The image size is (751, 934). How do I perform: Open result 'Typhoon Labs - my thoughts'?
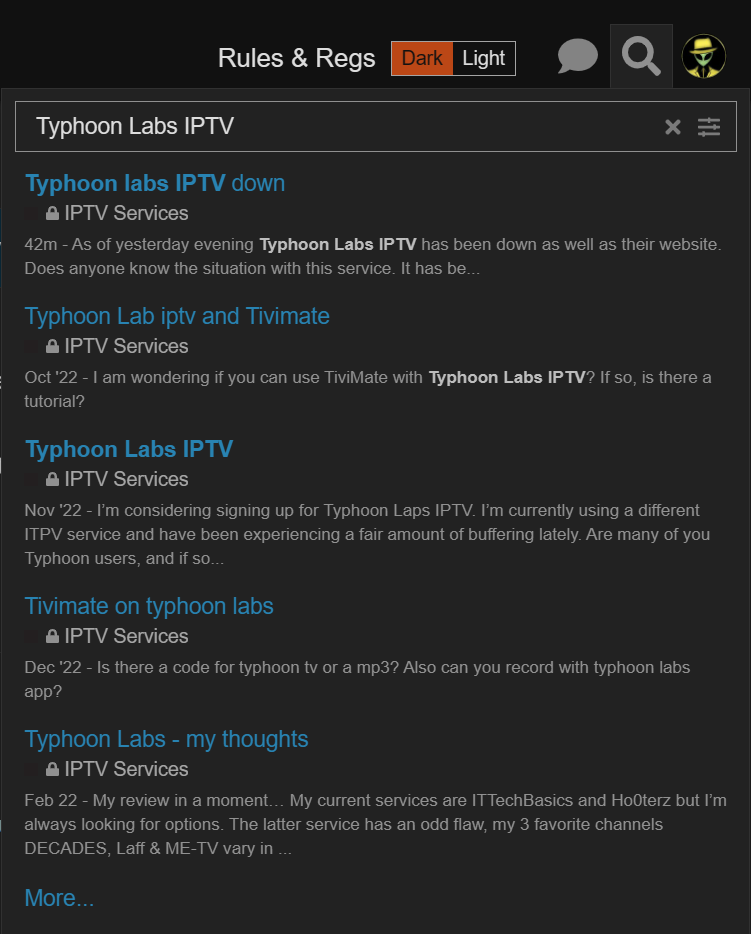[166, 739]
